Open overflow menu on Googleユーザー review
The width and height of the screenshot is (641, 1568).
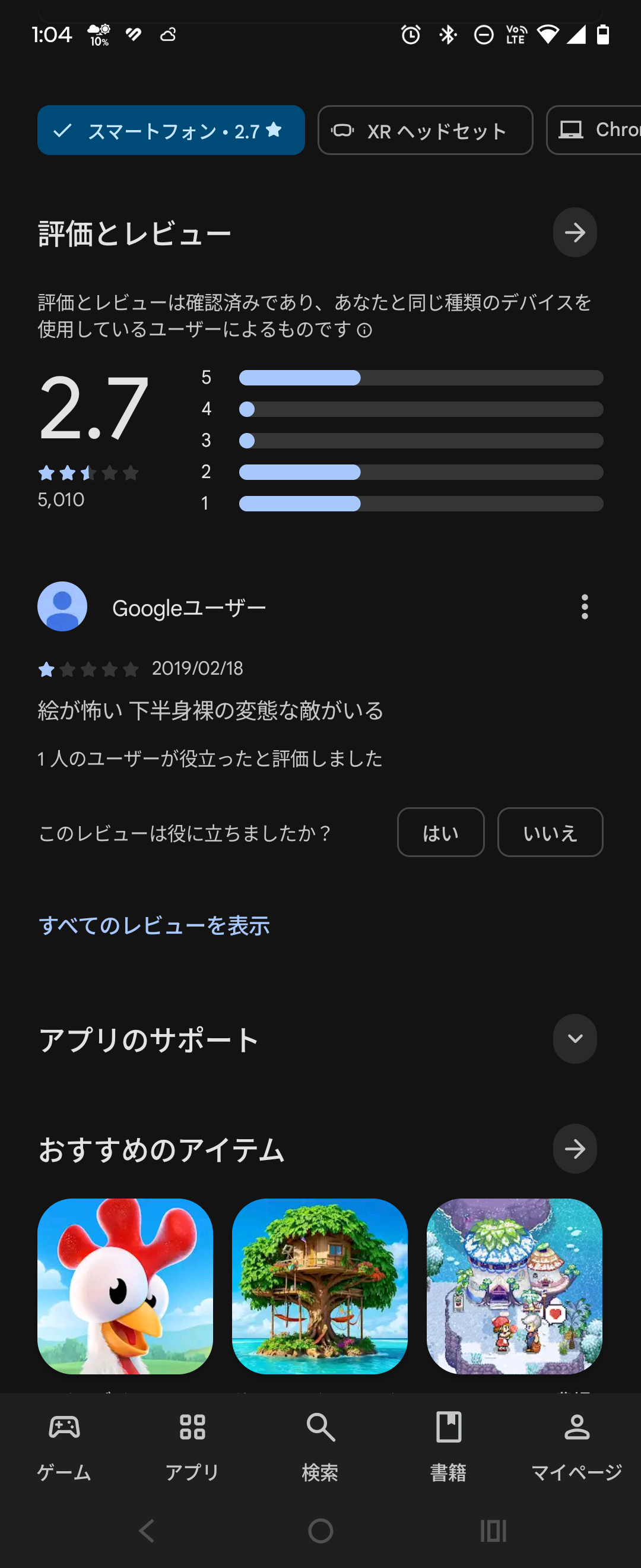pyautogui.click(x=585, y=607)
